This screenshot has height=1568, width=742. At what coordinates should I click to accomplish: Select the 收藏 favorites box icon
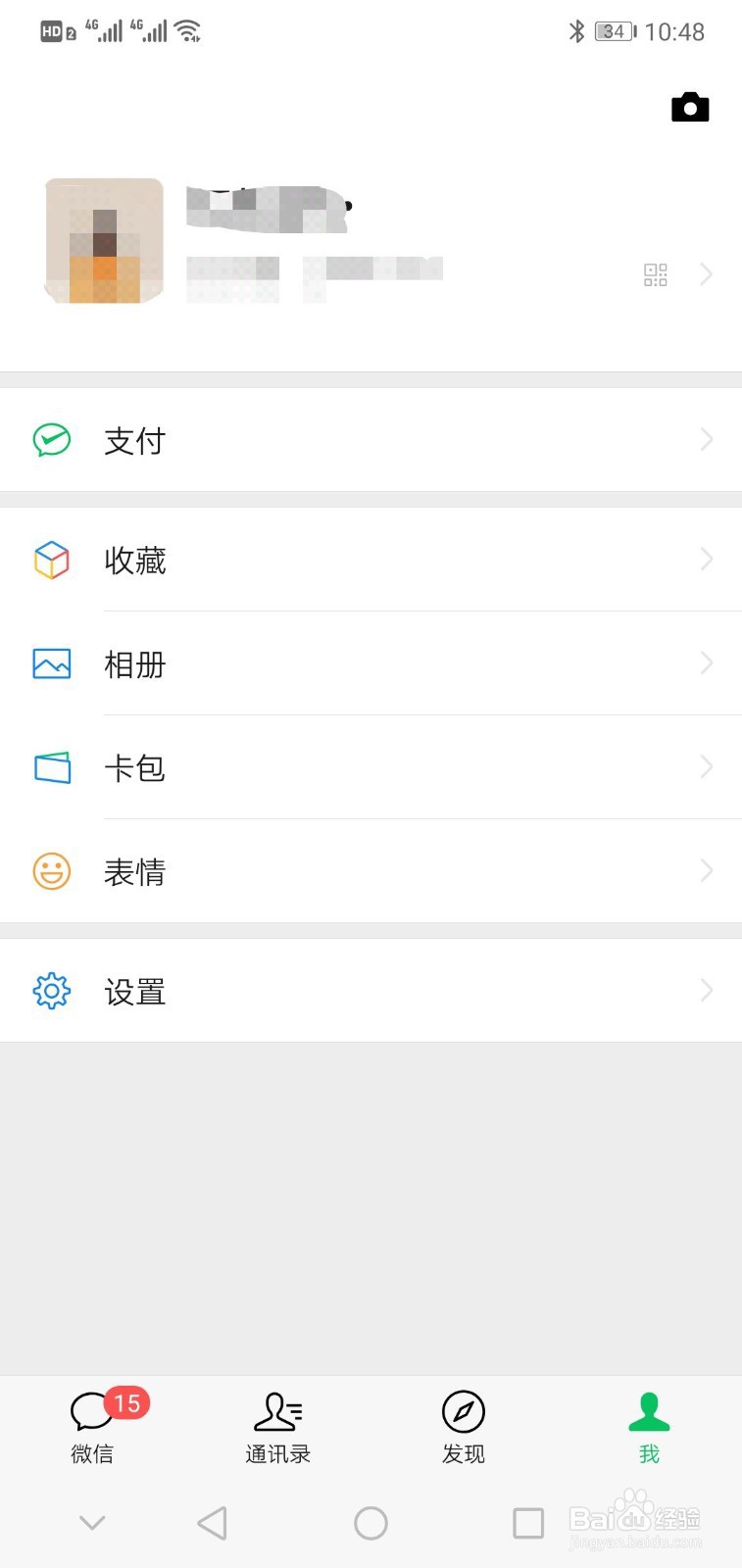coord(51,560)
